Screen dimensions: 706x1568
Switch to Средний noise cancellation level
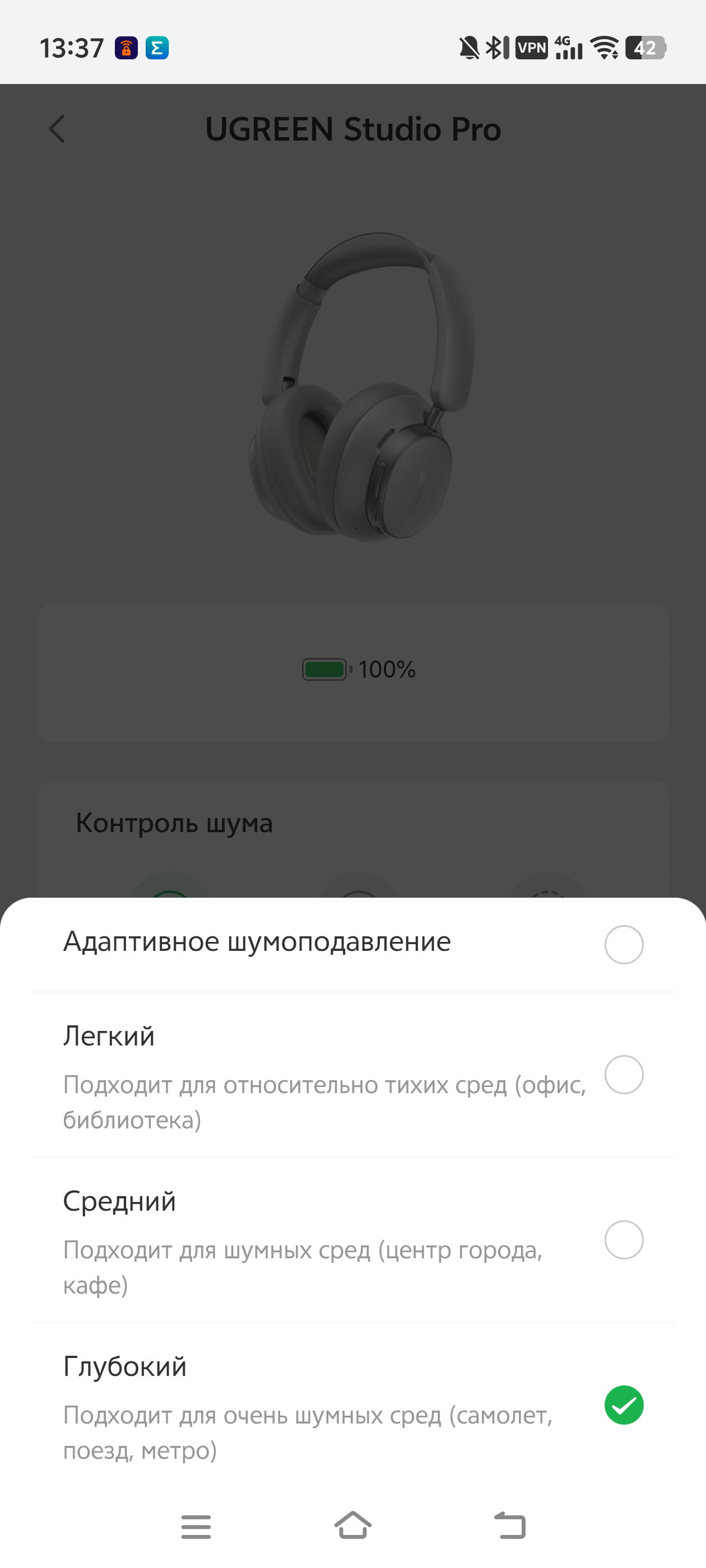(x=623, y=1239)
